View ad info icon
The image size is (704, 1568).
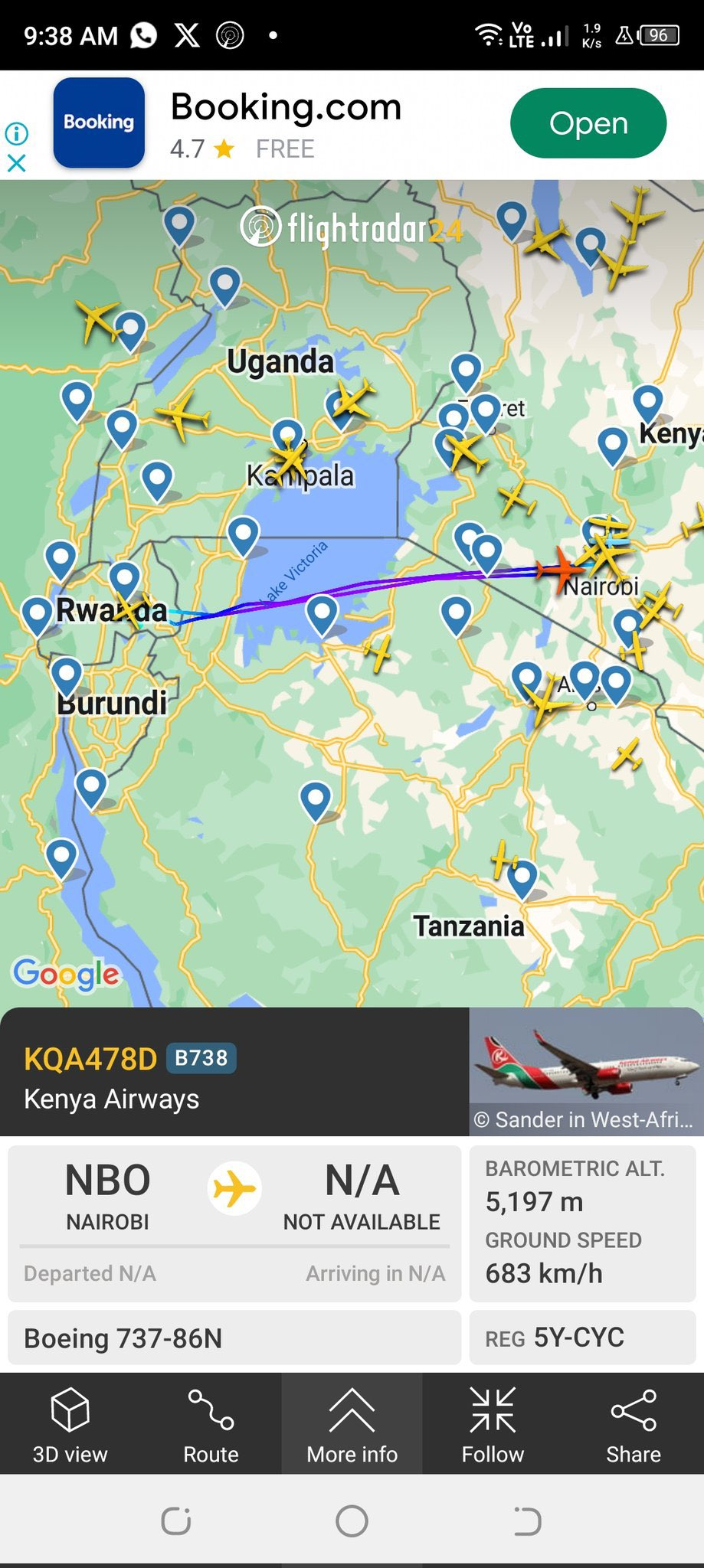click(17, 133)
